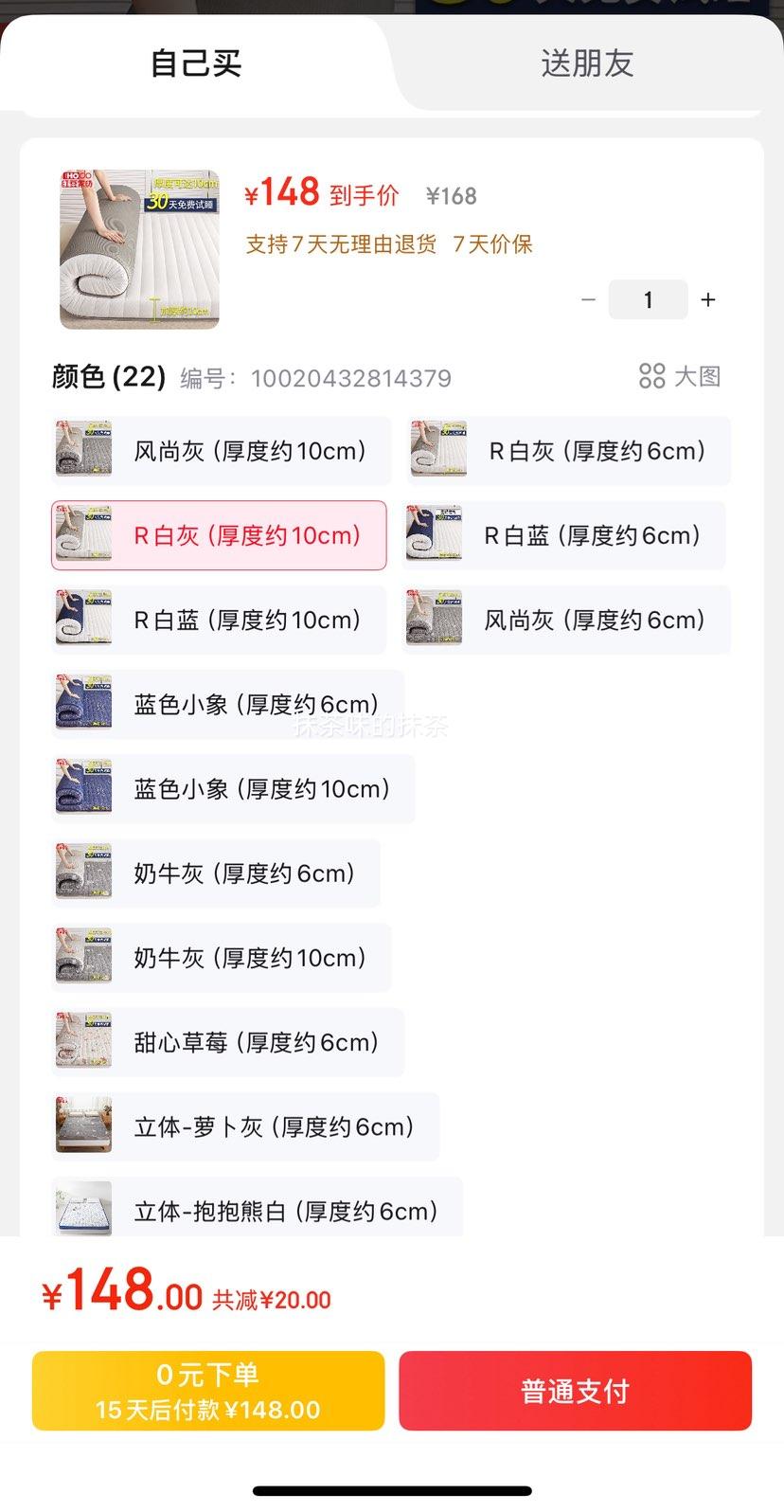Click the 共减¥20.00 discount text

coord(269,1299)
